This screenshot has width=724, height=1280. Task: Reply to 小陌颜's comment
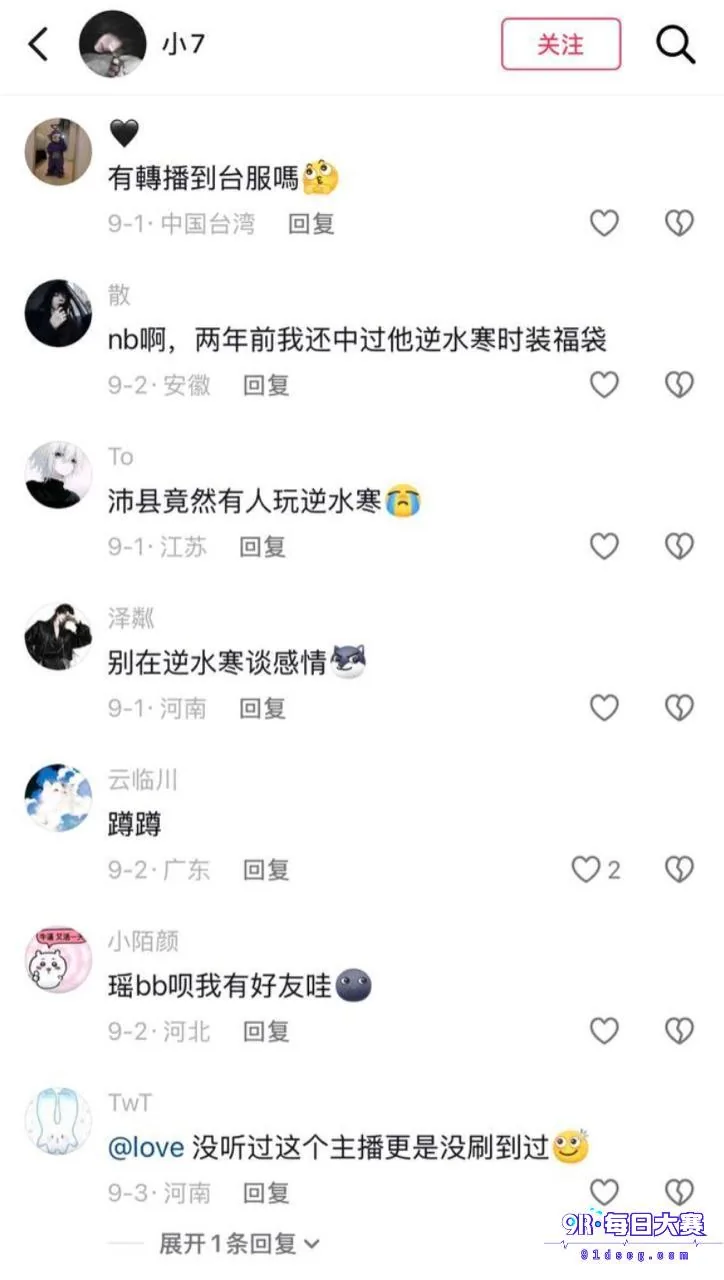coord(266,1031)
